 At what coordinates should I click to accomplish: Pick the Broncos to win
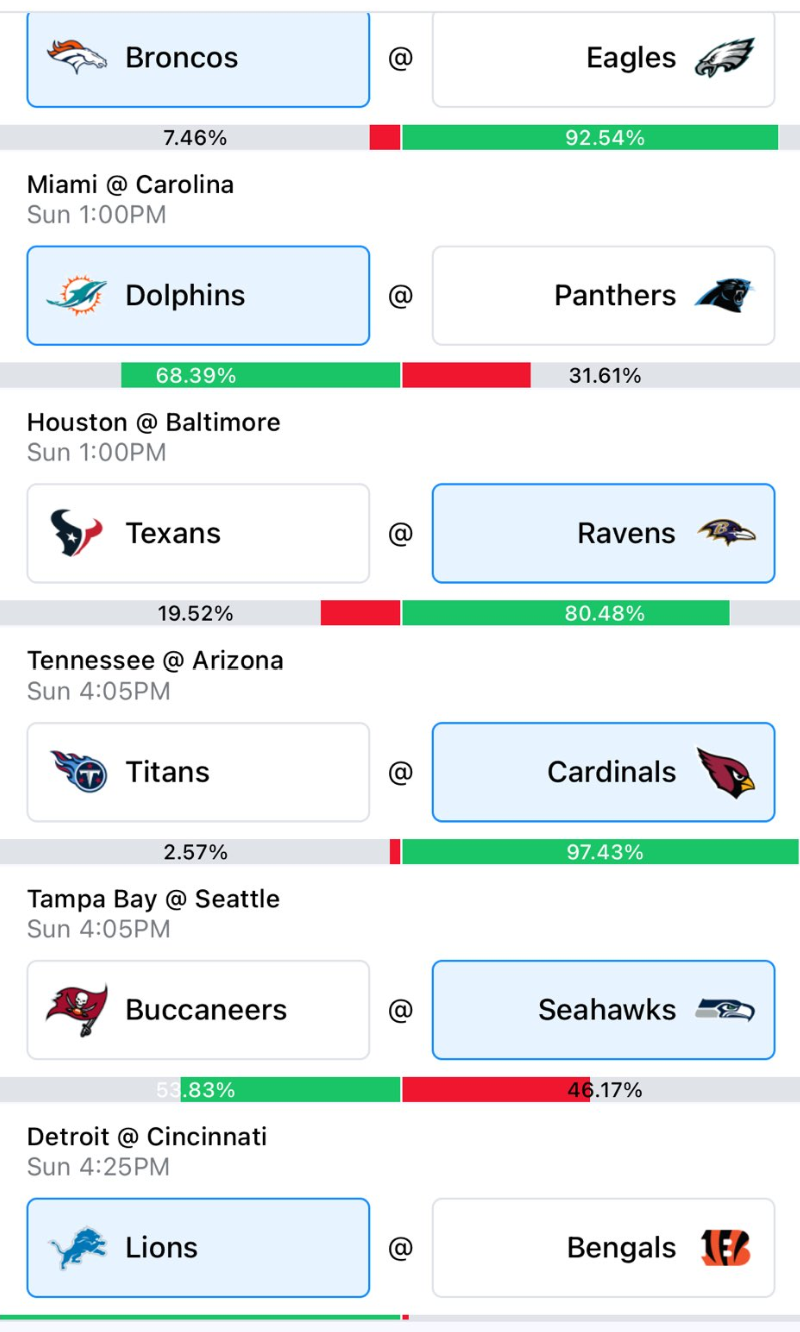(198, 58)
